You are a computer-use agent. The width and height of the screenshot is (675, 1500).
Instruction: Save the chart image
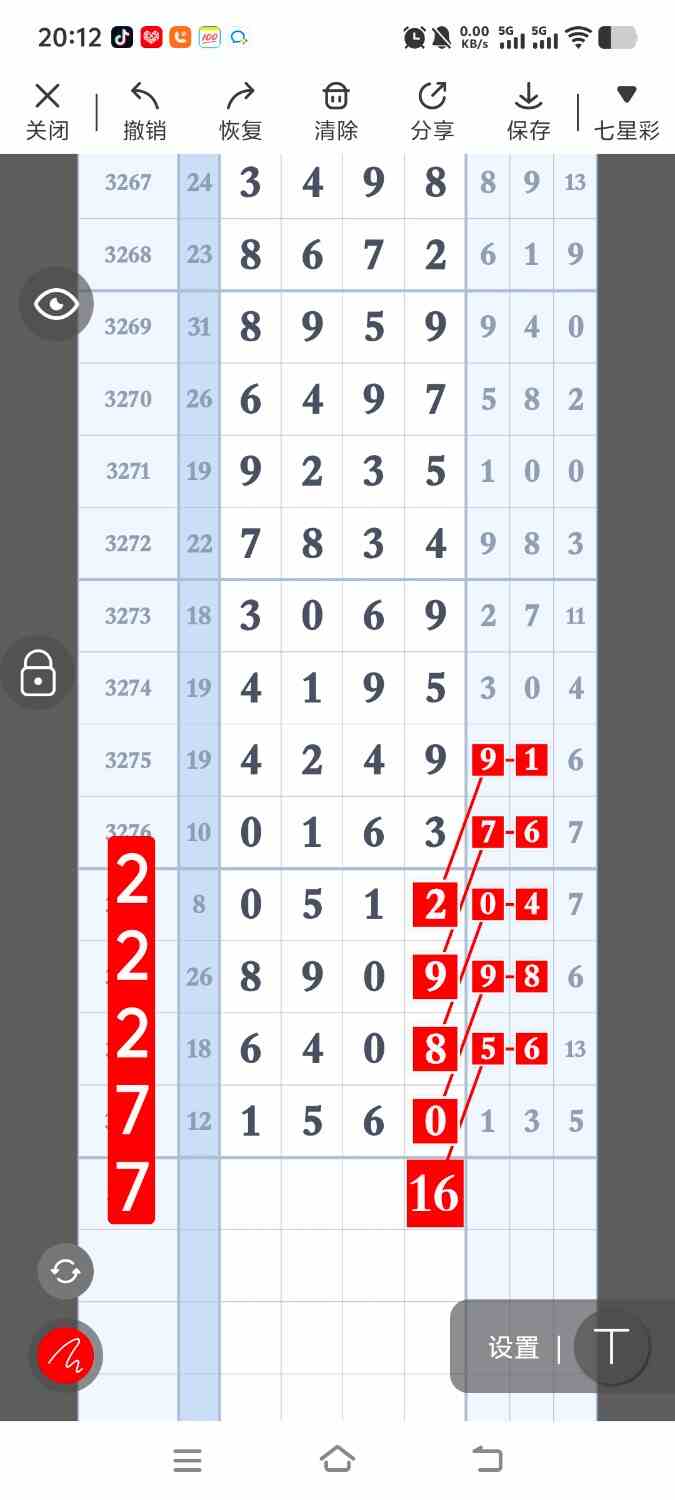528,112
